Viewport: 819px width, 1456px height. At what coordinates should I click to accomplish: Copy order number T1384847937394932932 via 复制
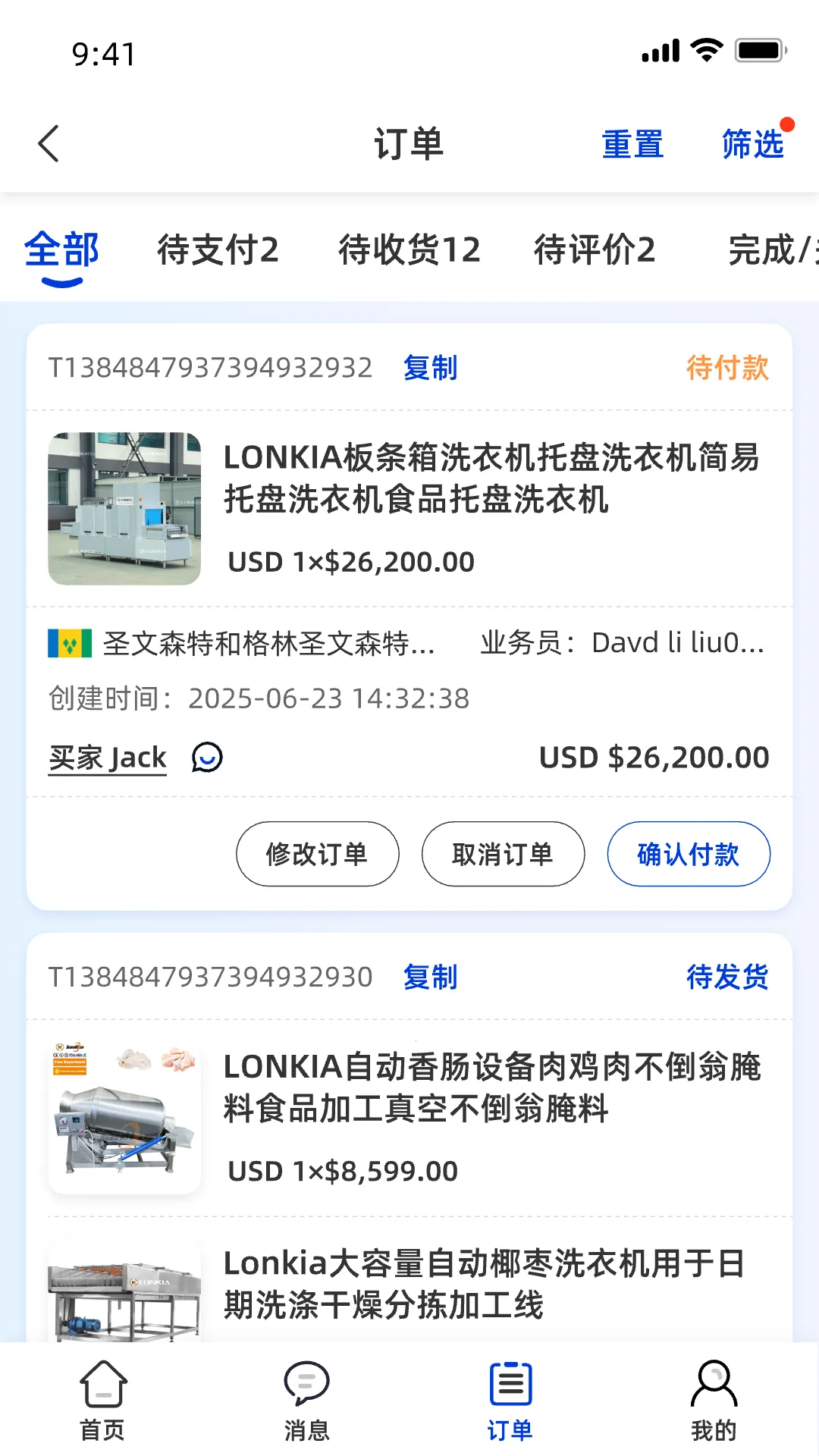(x=429, y=369)
